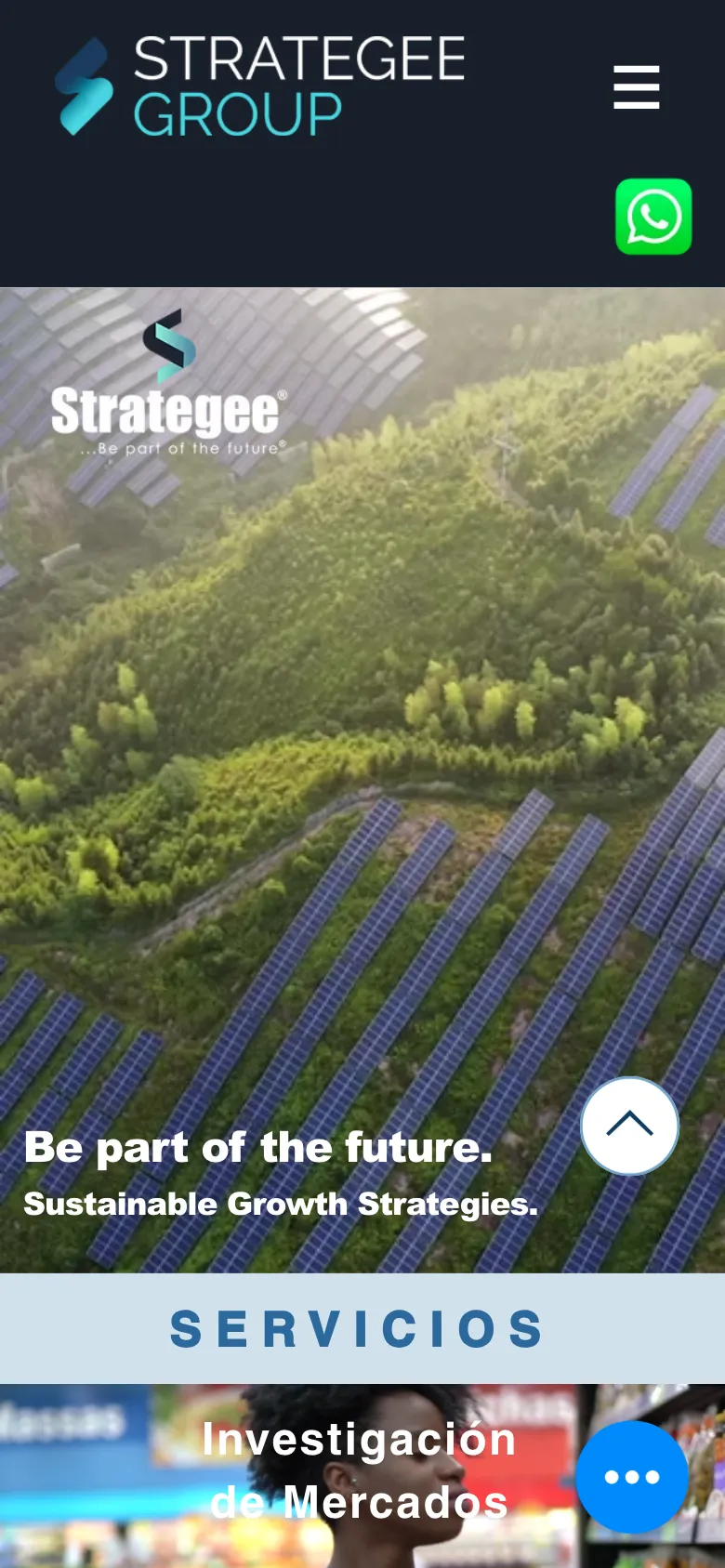This screenshot has height=1568, width=725.
Task: Open the blue chat bubble button
Action: [631, 1476]
